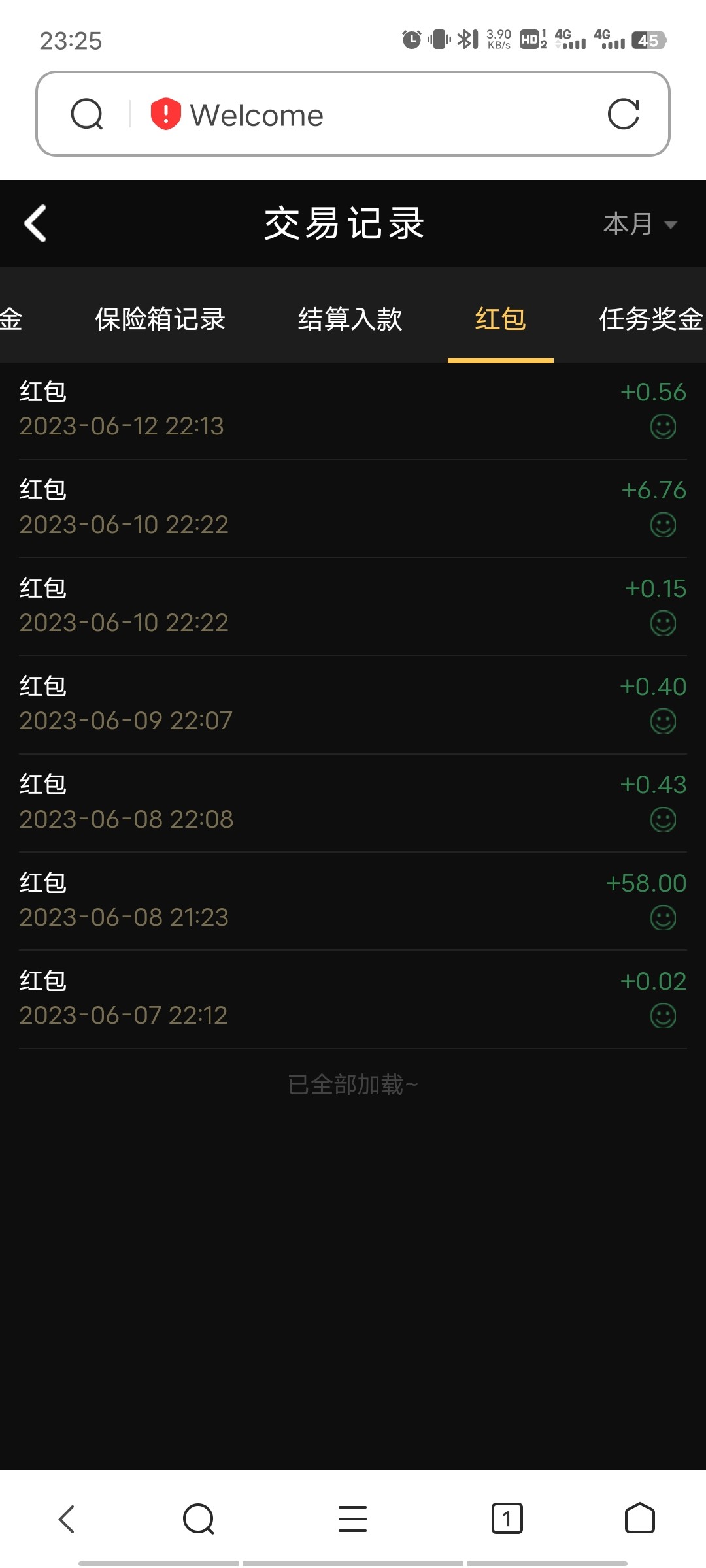Tap browser back arrow in bottom bar

tap(67, 1519)
